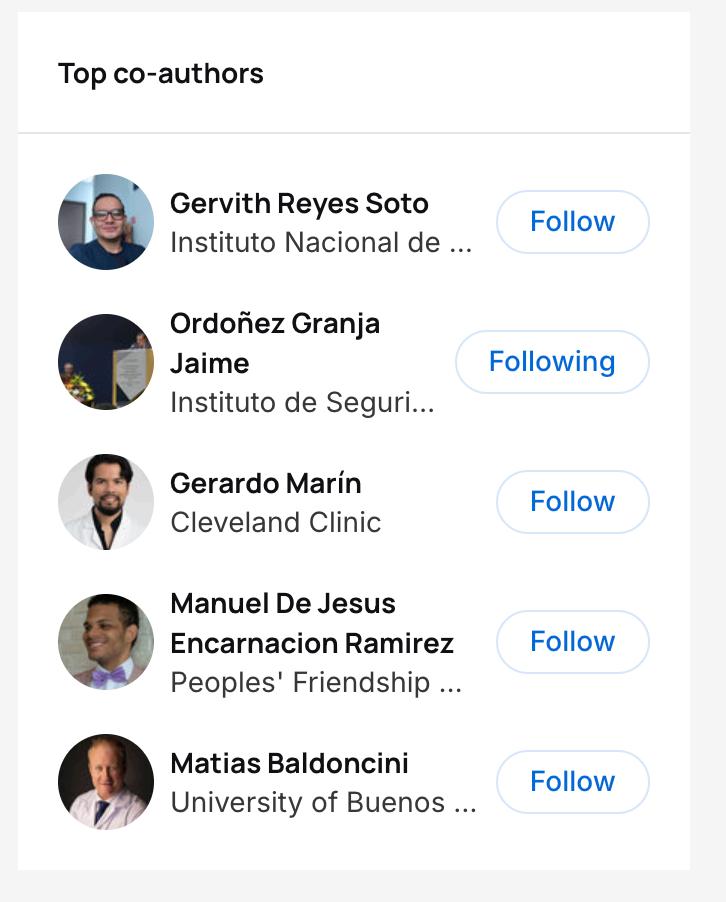Open Gervith Reyes Soto's profile
This screenshot has height=902, width=726.
(299, 204)
